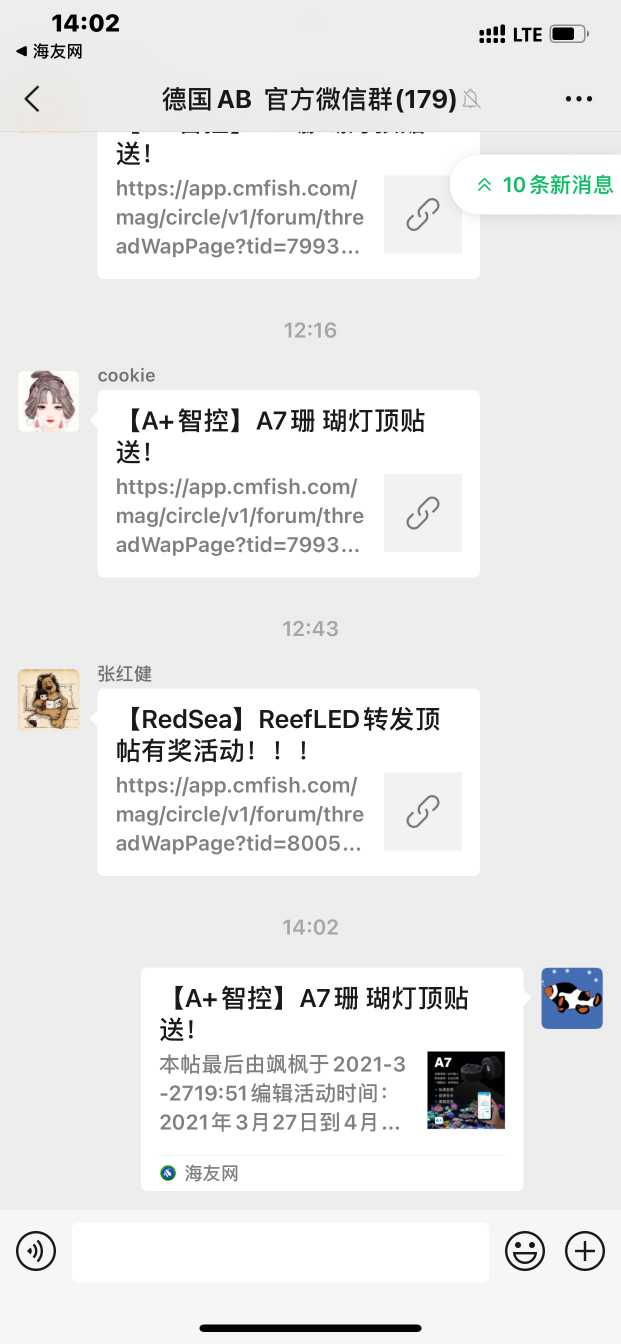The image size is (621, 1344).
Task: Open cookie's shared A7 coral light link
Action: [x=288, y=483]
